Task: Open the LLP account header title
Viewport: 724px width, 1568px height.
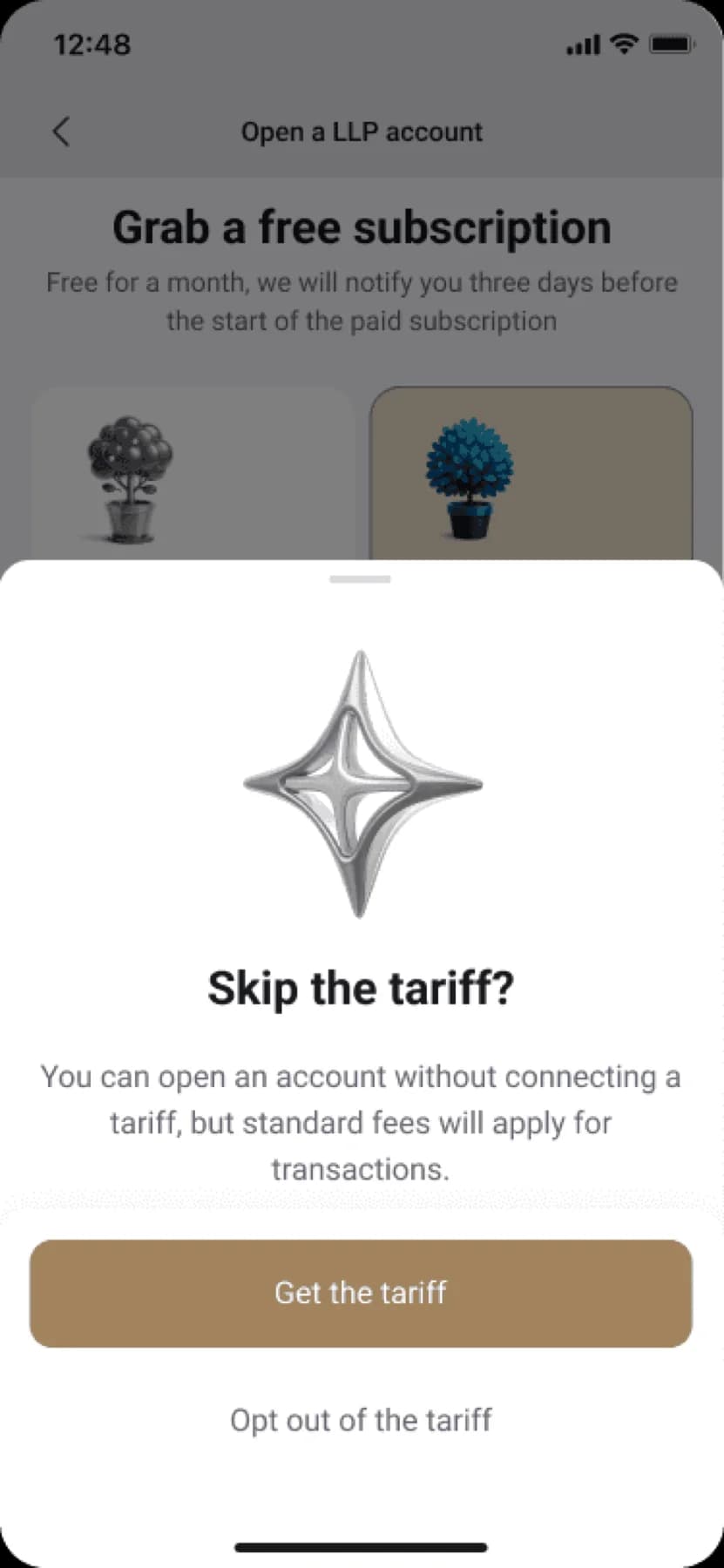Action: point(362,132)
